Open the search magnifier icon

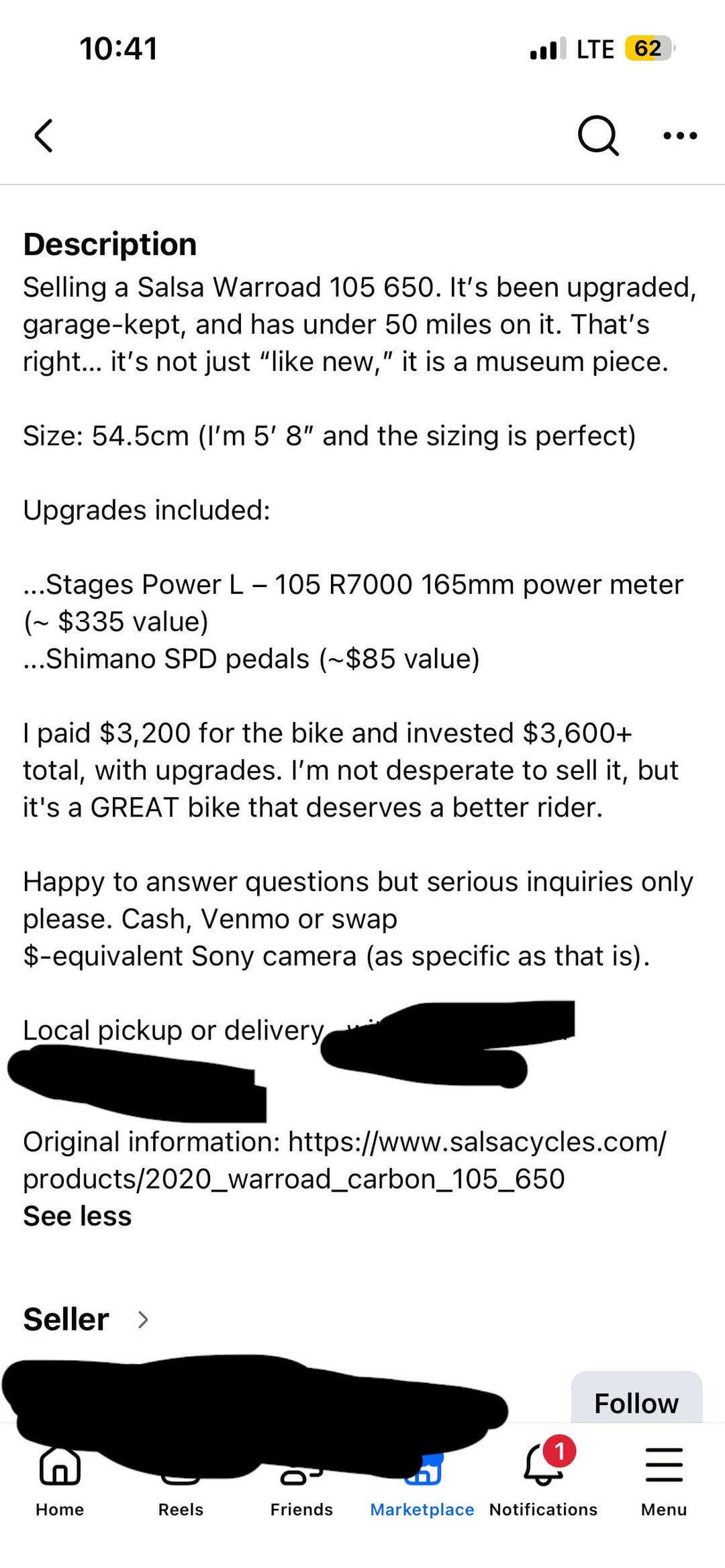tap(597, 136)
